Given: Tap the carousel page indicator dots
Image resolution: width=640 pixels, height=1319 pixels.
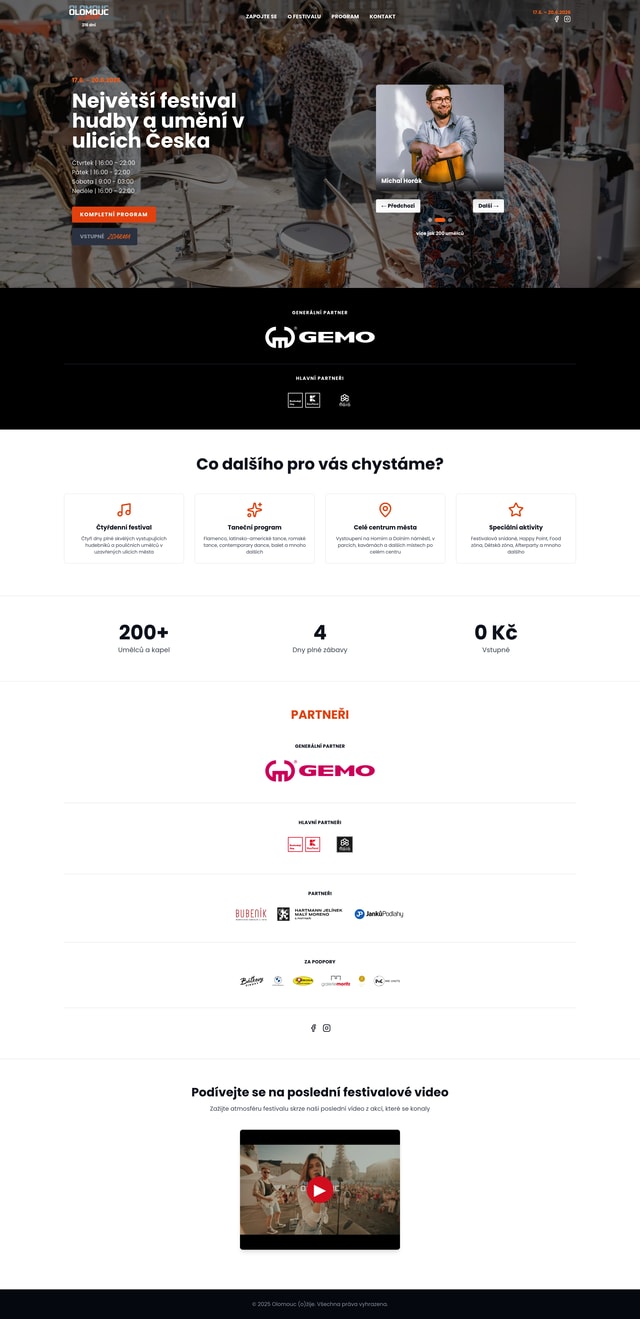Looking at the screenshot, I should click(439, 220).
